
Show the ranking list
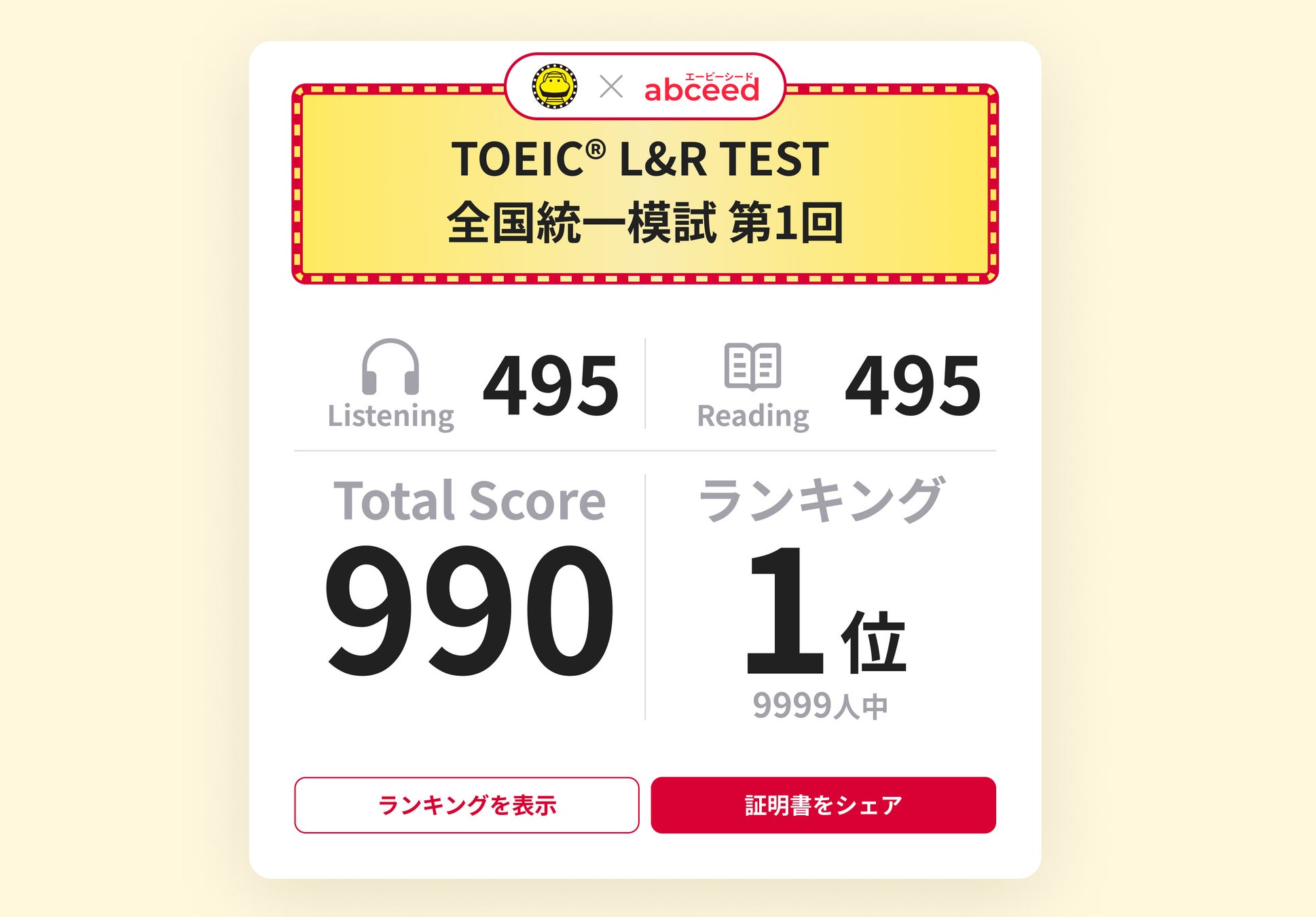click(467, 805)
